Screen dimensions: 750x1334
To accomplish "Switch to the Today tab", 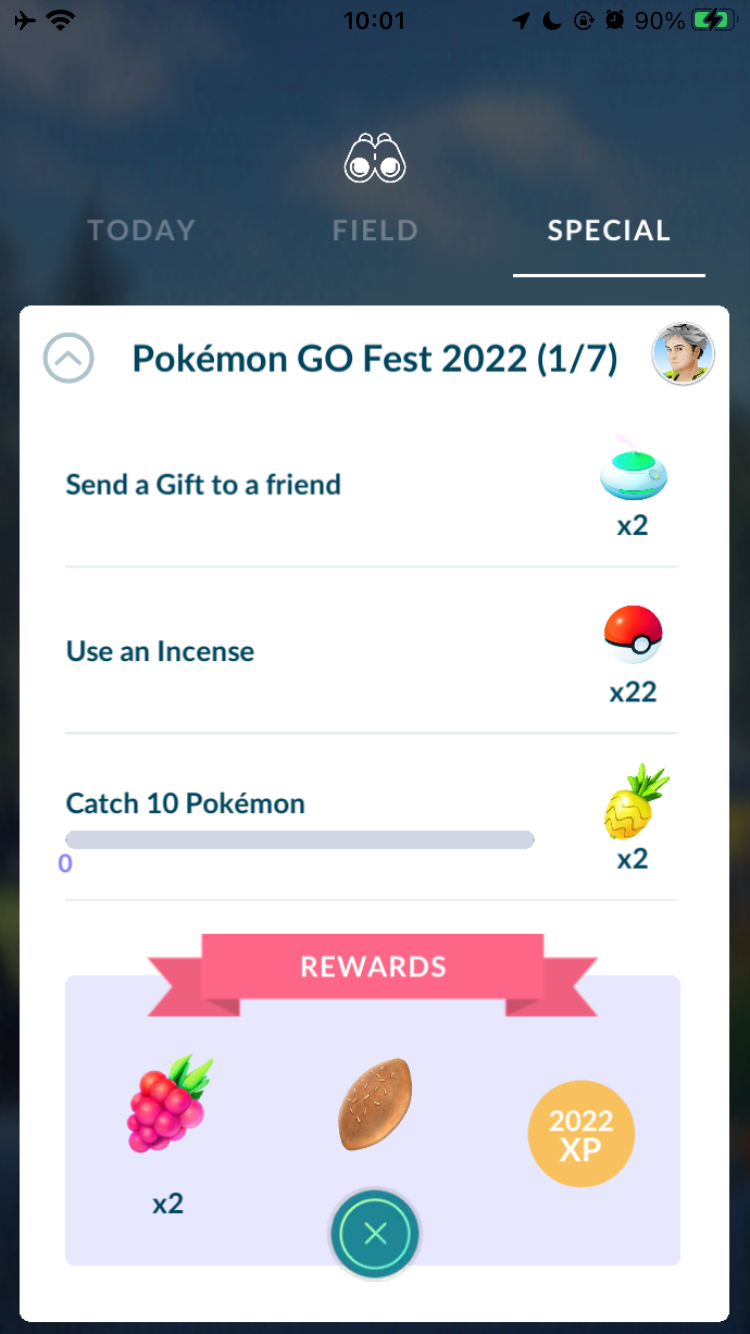I will (x=141, y=231).
